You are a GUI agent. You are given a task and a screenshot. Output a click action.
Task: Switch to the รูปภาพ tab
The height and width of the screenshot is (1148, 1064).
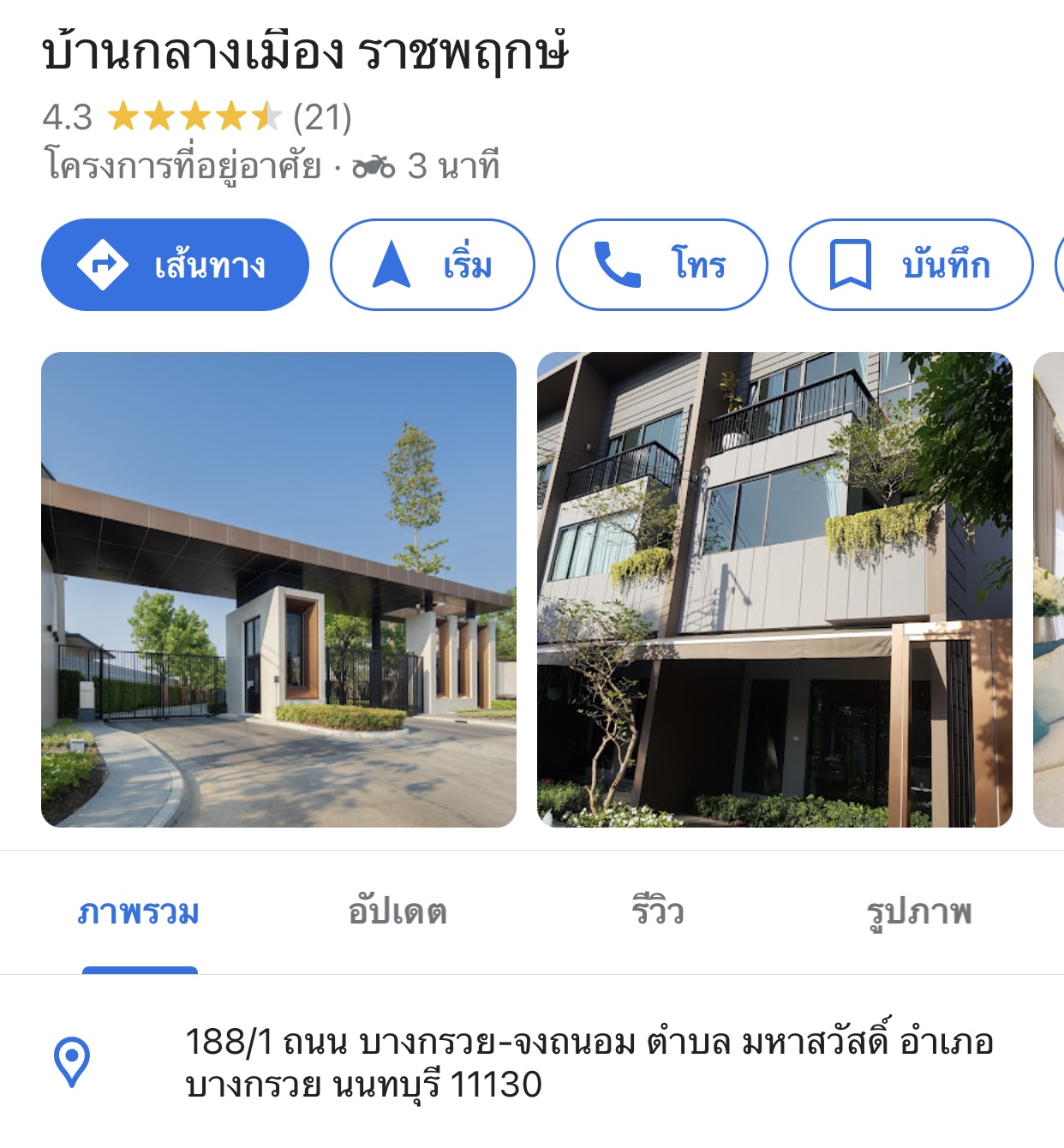[919, 912]
